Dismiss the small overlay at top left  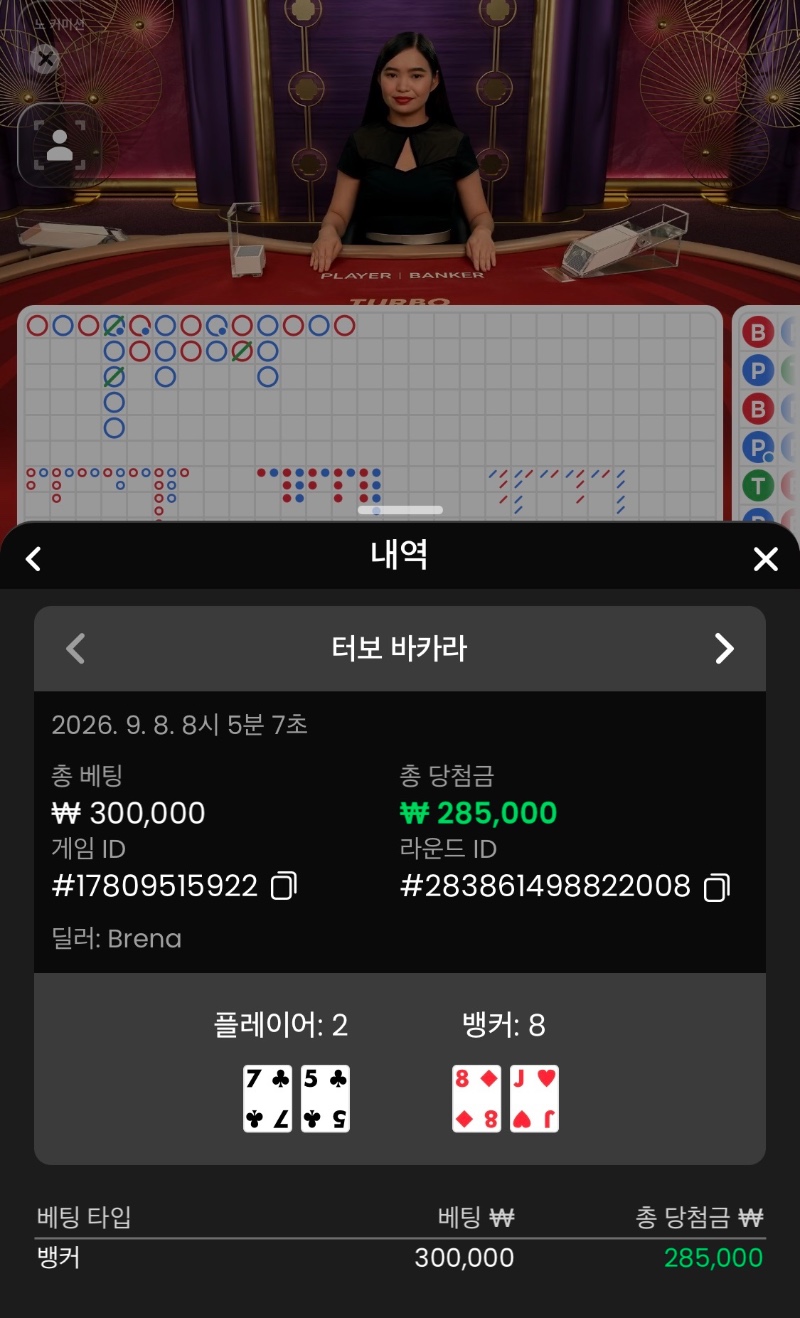45,59
